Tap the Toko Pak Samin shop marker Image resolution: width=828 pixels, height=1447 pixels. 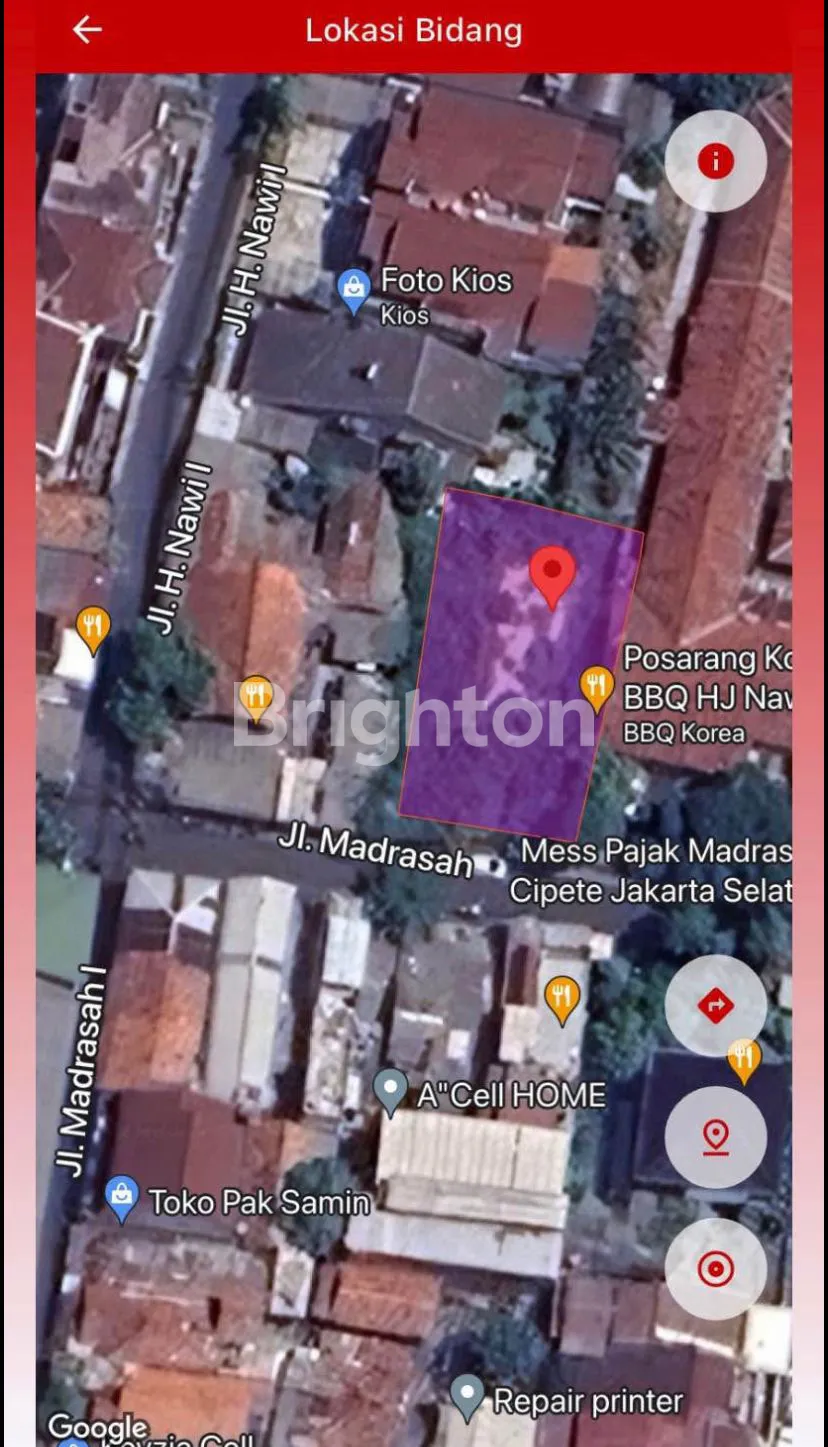tap(122, 1199)
